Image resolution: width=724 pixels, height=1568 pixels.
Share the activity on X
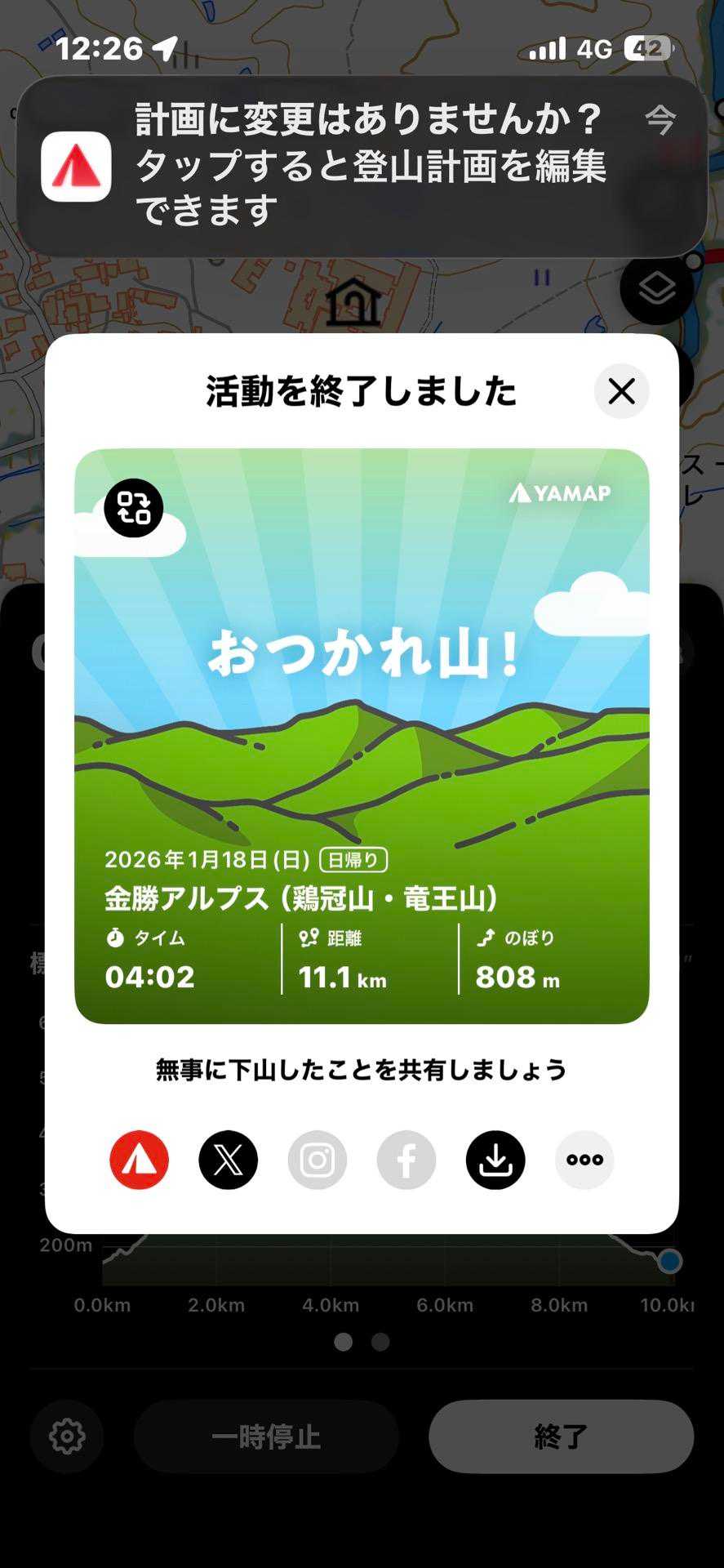click(229, 1160)
